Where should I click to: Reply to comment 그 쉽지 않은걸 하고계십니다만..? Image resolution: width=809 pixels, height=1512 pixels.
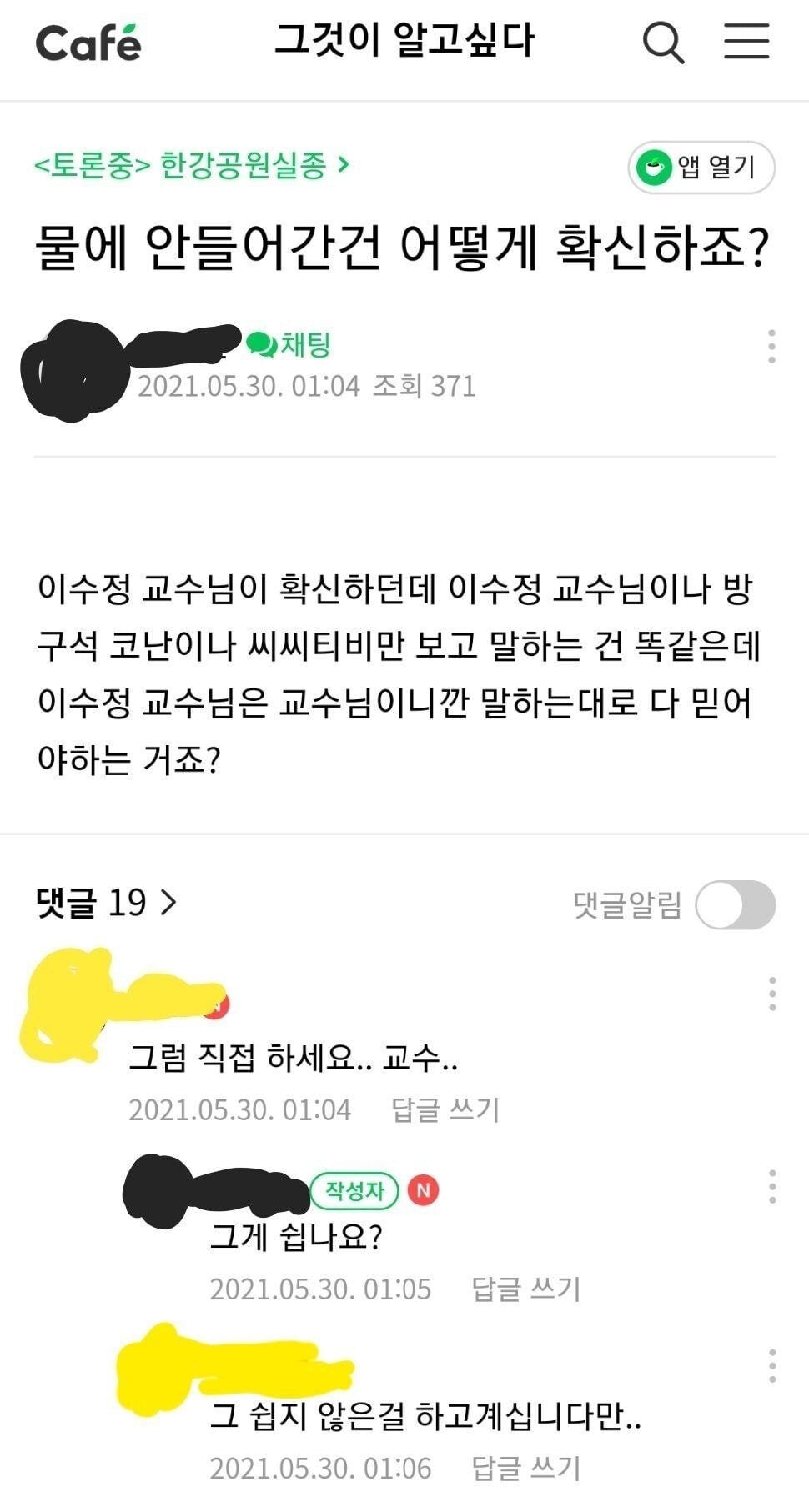tap(525, 1468)
